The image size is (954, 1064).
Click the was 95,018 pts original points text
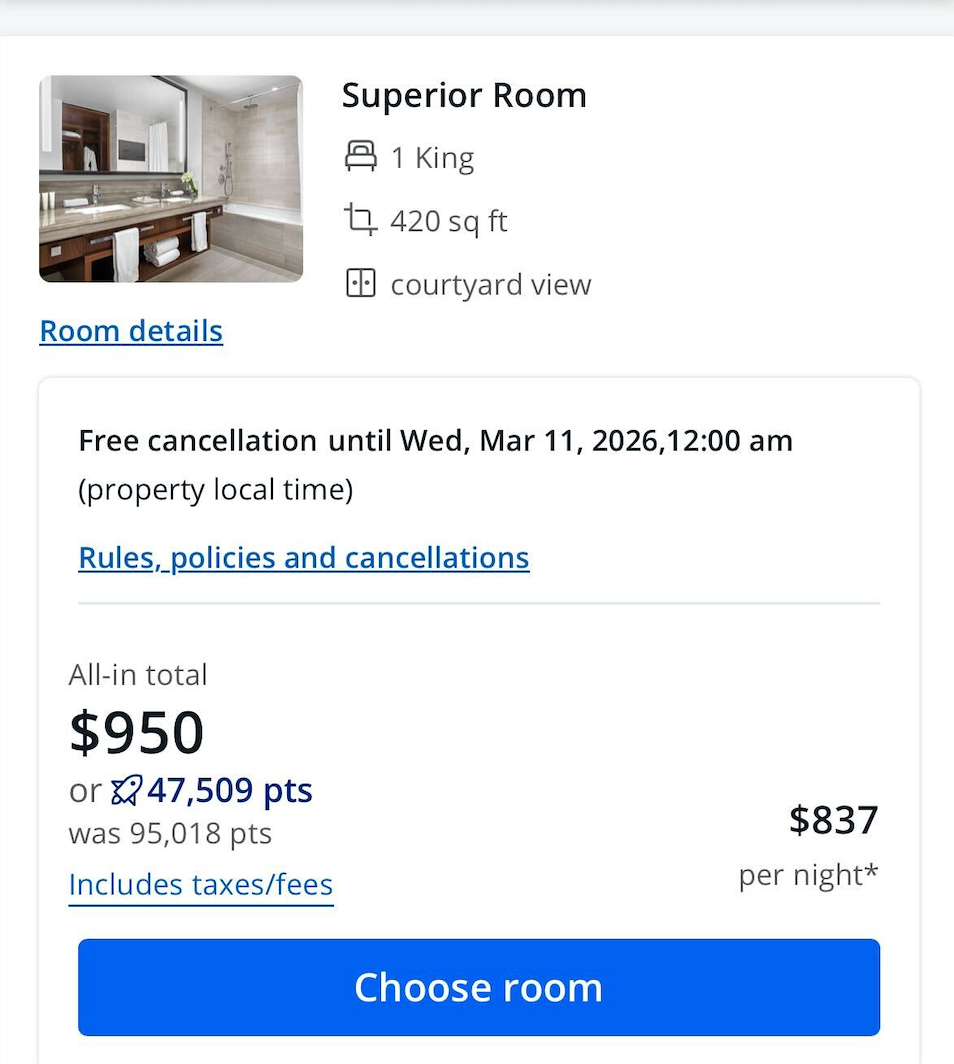pyautogui.click(x=169, y=832)
